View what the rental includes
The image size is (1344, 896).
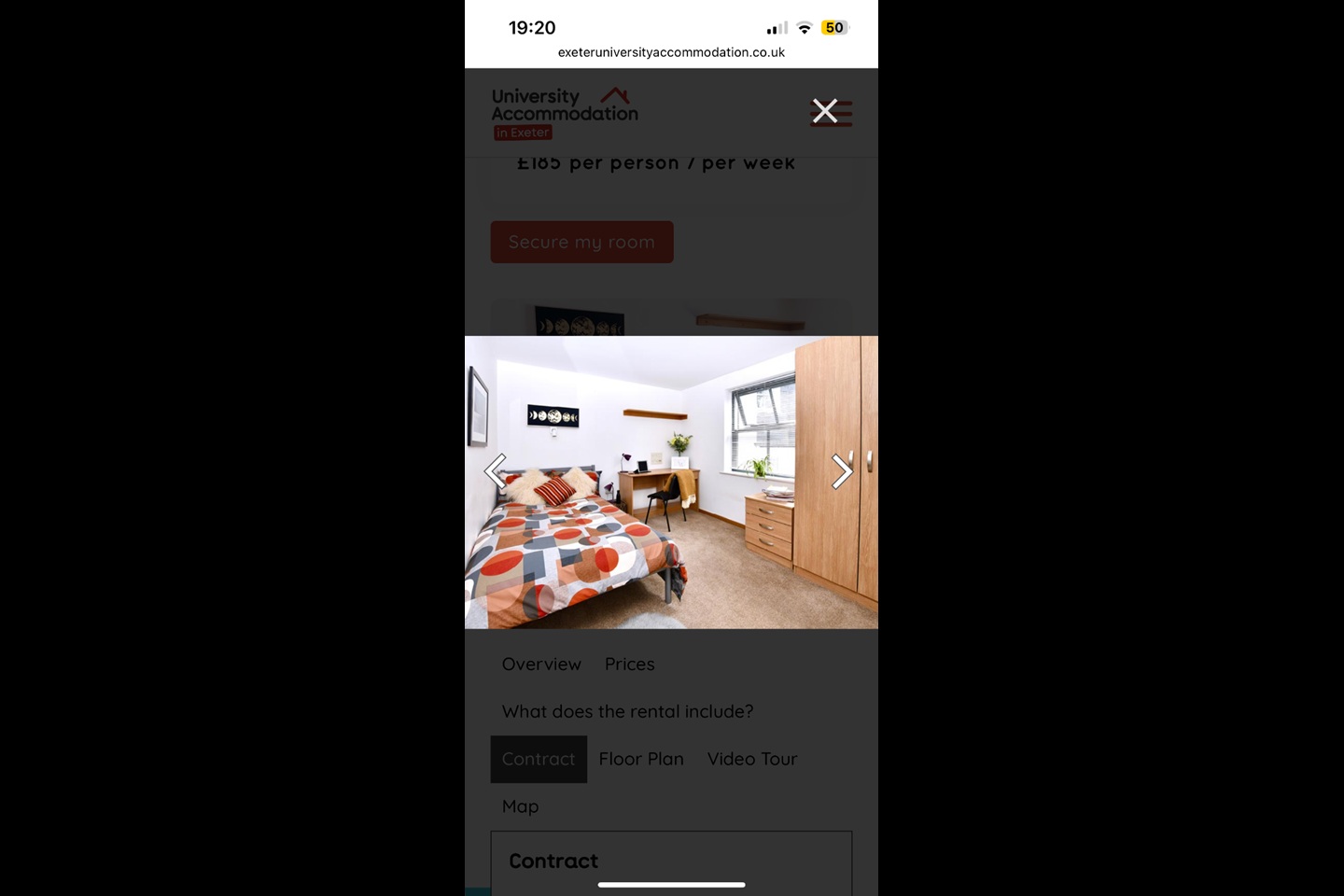pyautogui.click(x=627, y=712)
